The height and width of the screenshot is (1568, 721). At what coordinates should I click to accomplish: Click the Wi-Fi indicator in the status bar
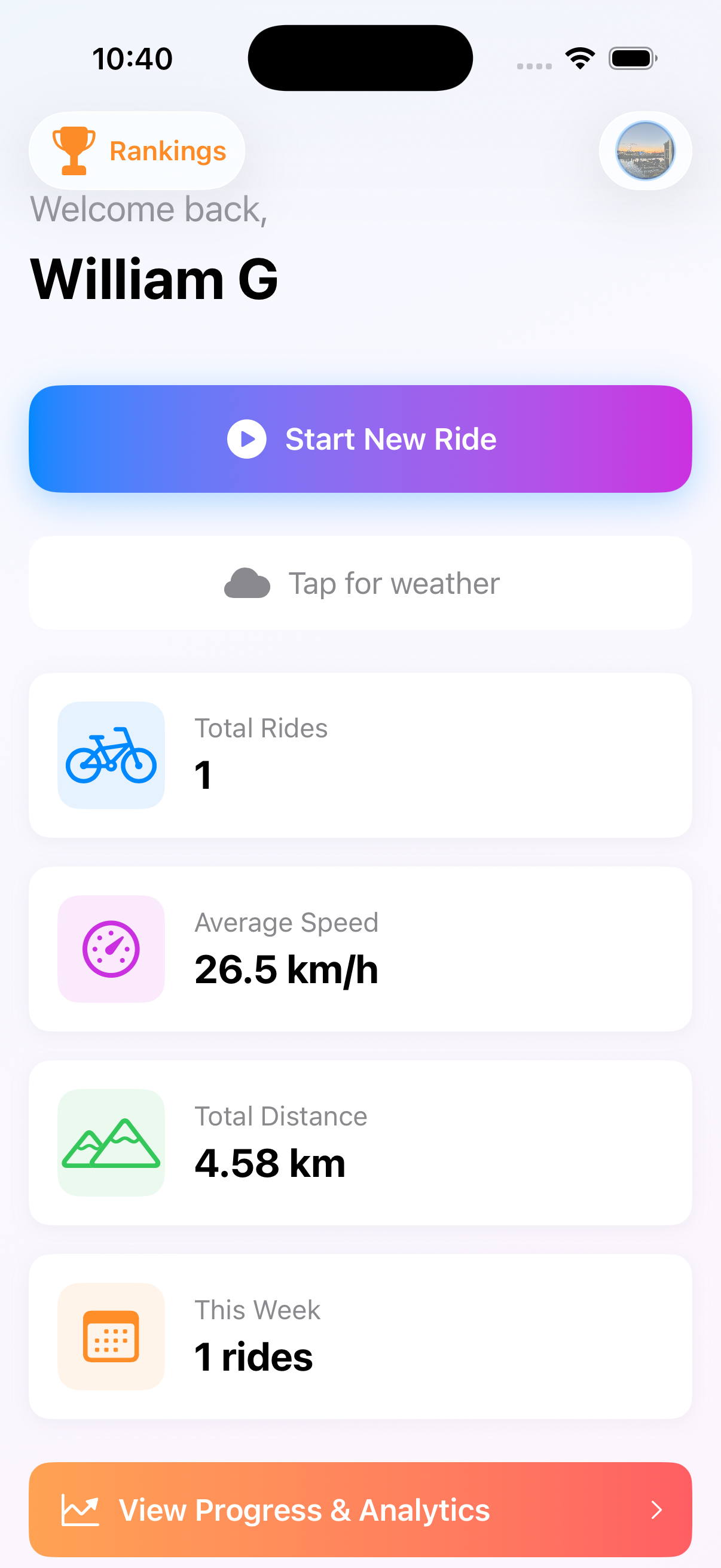click(579, 57)
